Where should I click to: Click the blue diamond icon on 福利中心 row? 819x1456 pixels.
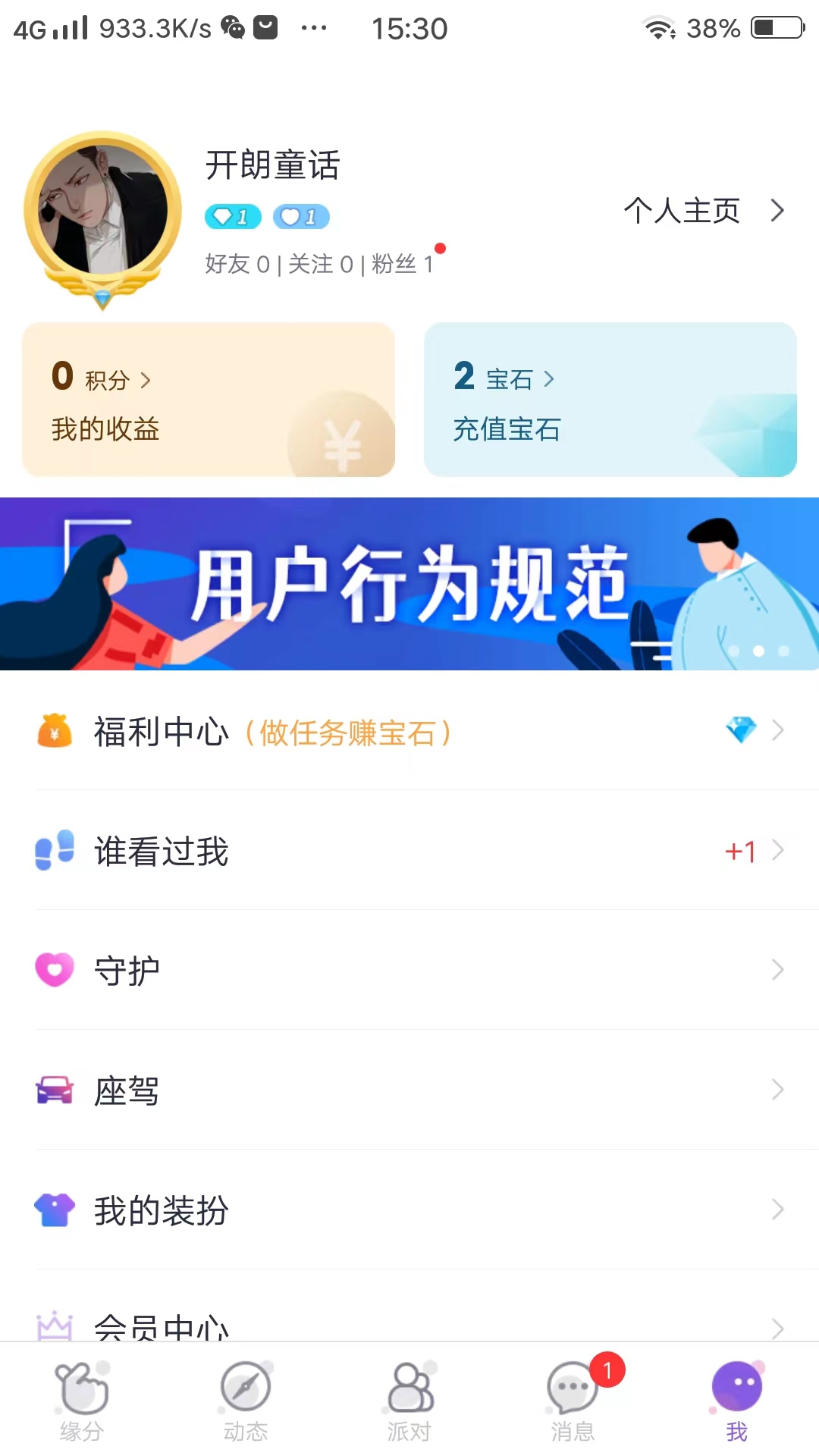(x=741, y=730)
